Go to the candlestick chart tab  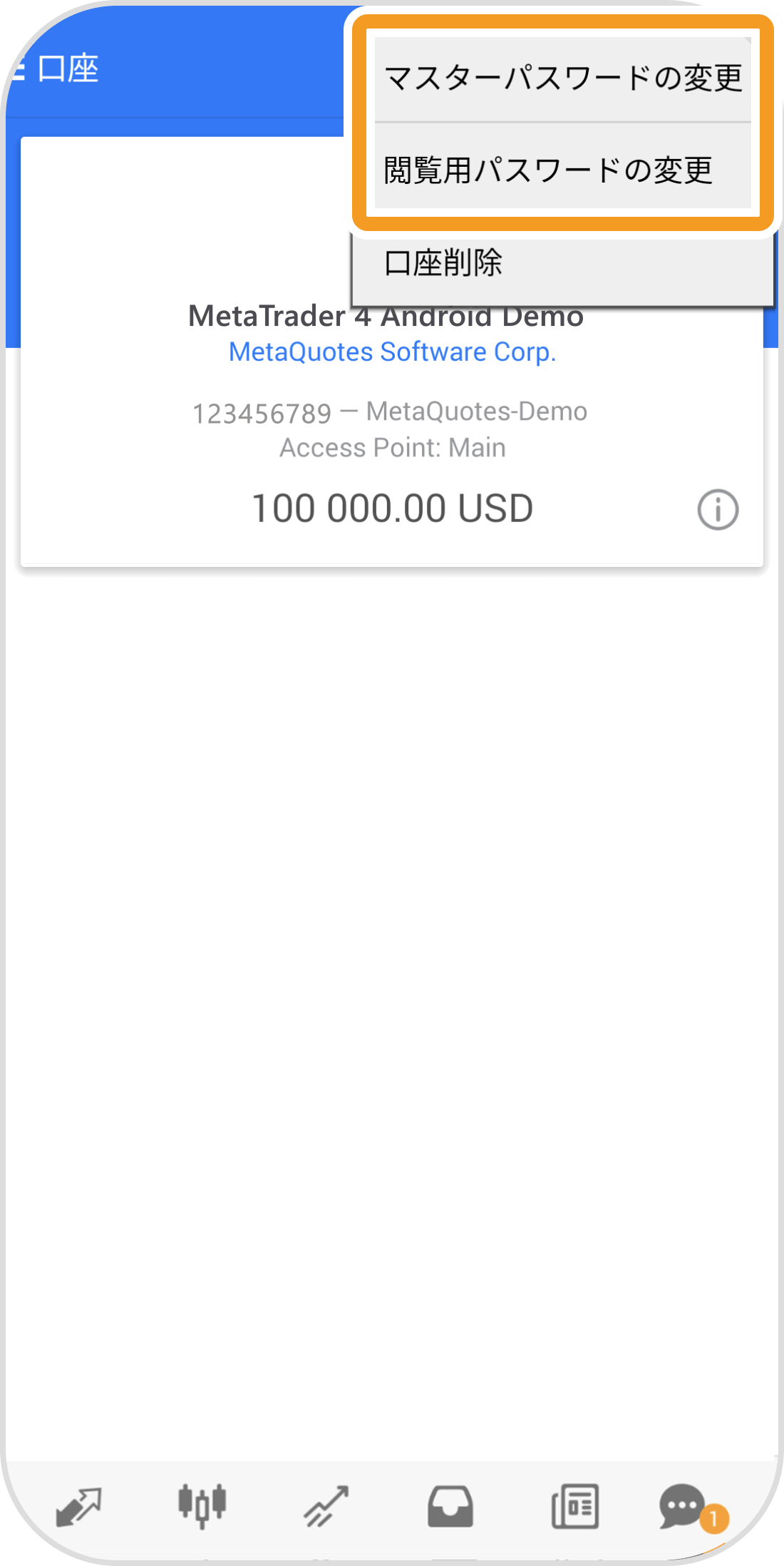pyautogui.click(x=202, y=1505)
